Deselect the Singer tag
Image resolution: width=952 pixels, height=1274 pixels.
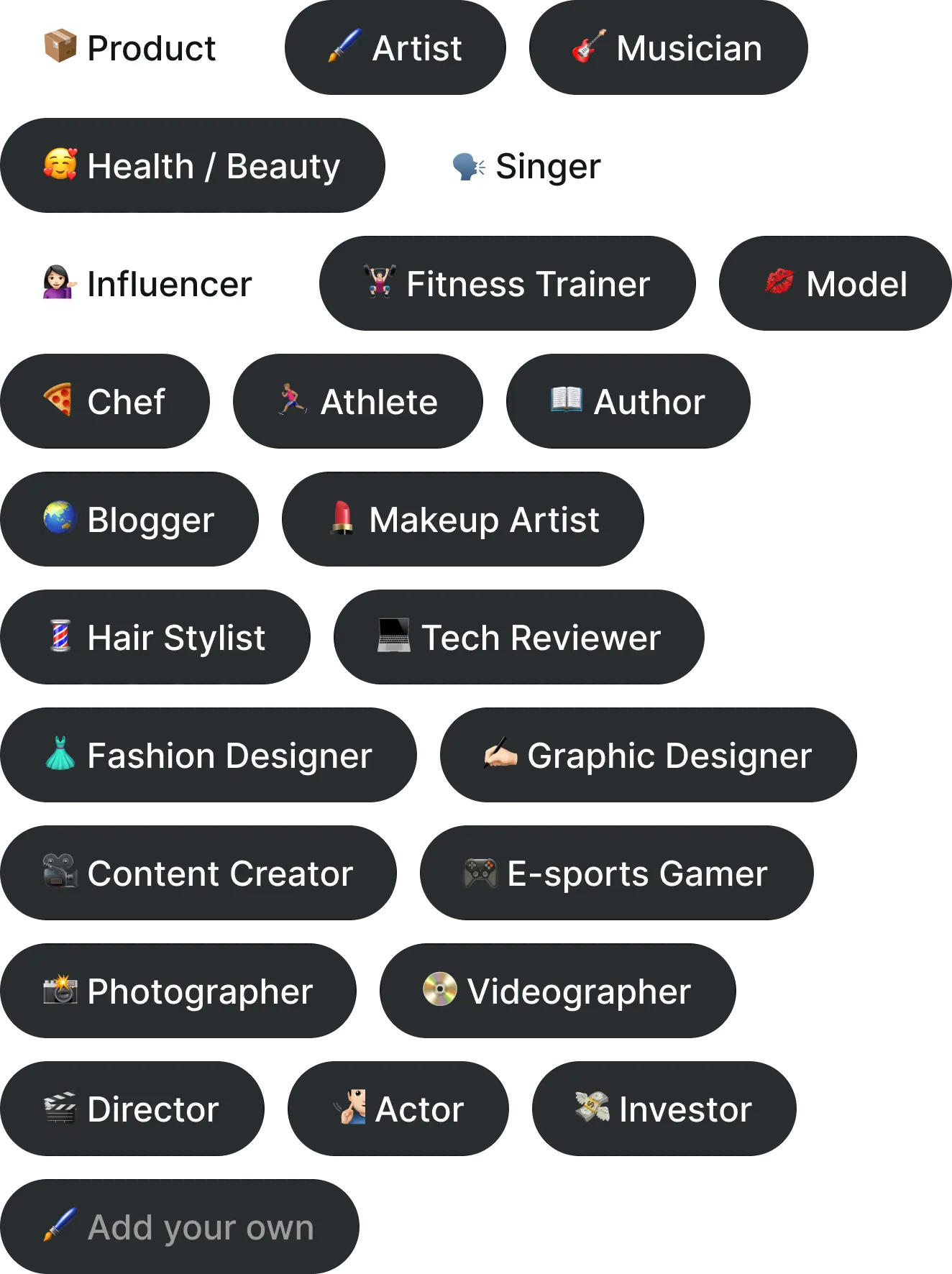click(x=529, y=165)
